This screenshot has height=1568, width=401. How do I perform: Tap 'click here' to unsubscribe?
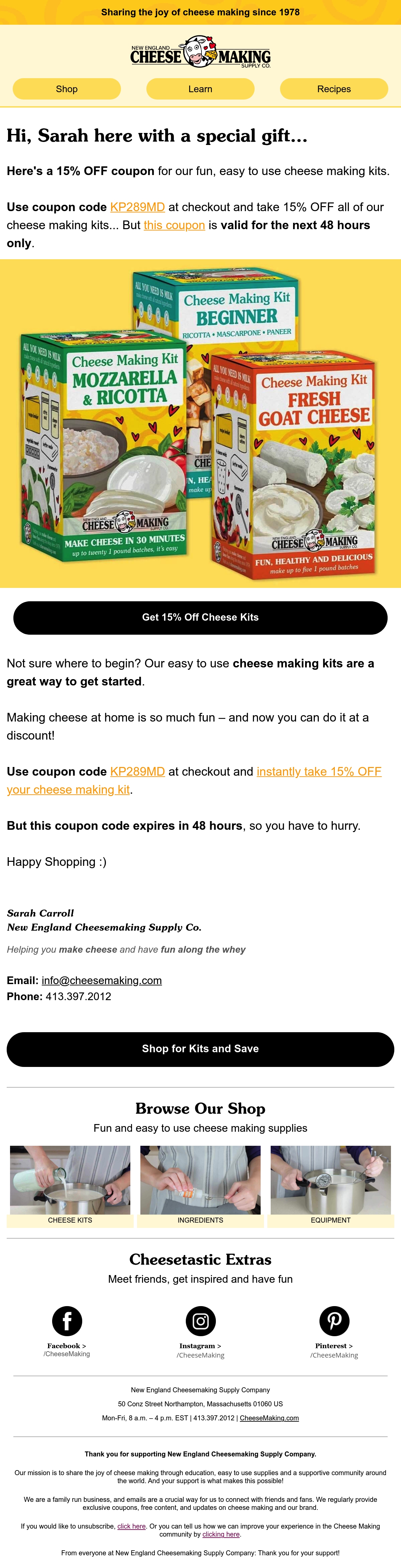pyautogui.click(x=131, y=1526)
